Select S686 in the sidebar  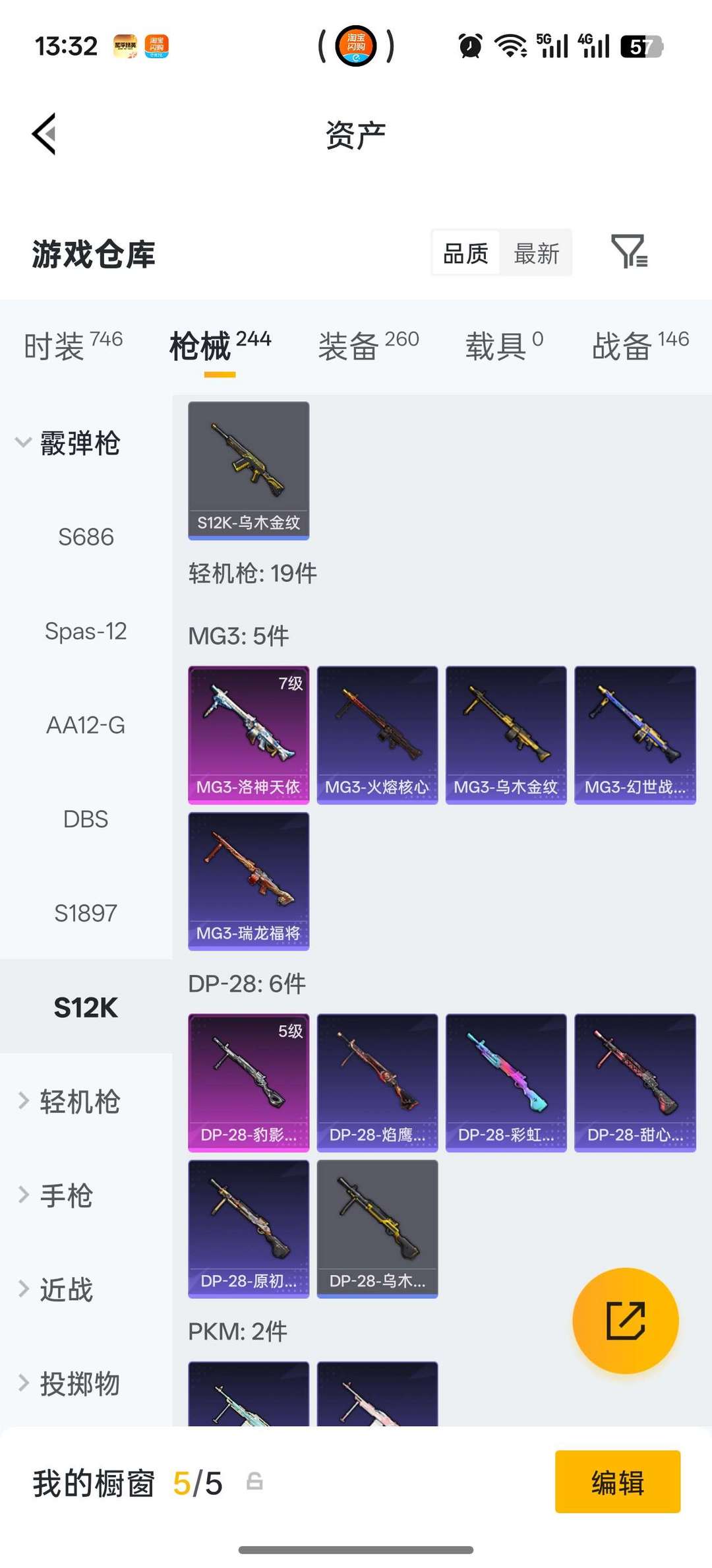click(86, 537)
